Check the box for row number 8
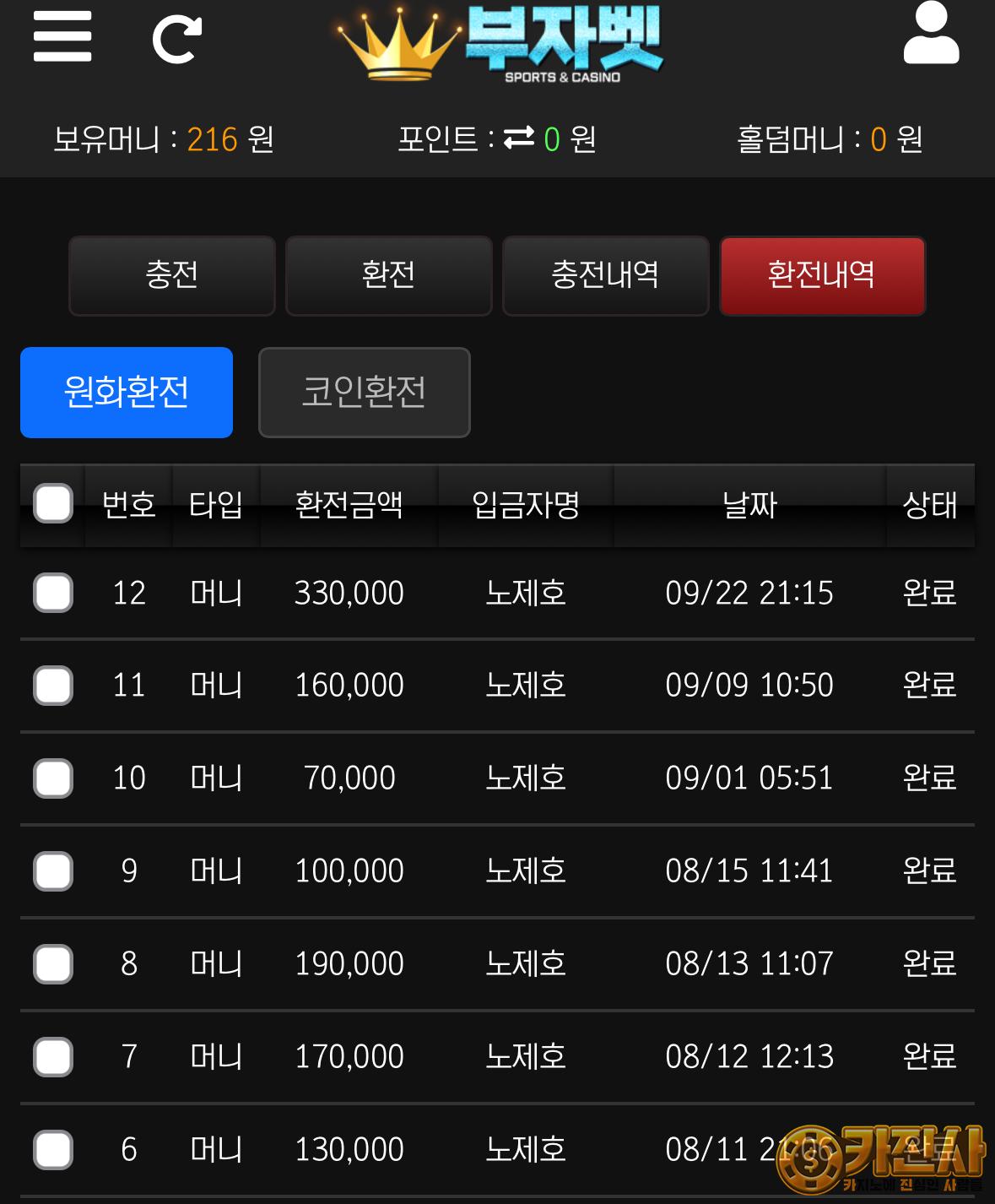This screenshot has height=1204, width=995. (52, 963)
